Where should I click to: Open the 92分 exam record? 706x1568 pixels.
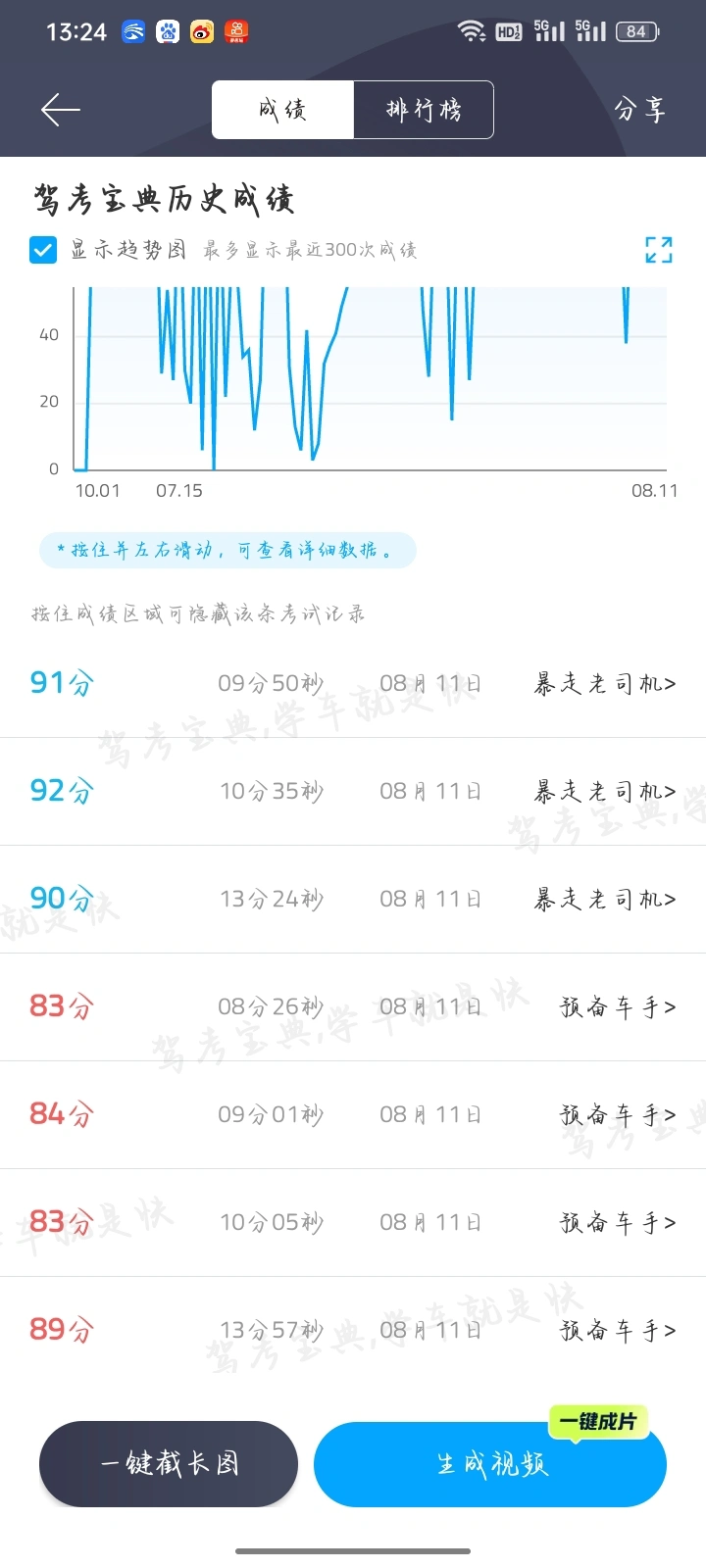click(x=353, y=792)
